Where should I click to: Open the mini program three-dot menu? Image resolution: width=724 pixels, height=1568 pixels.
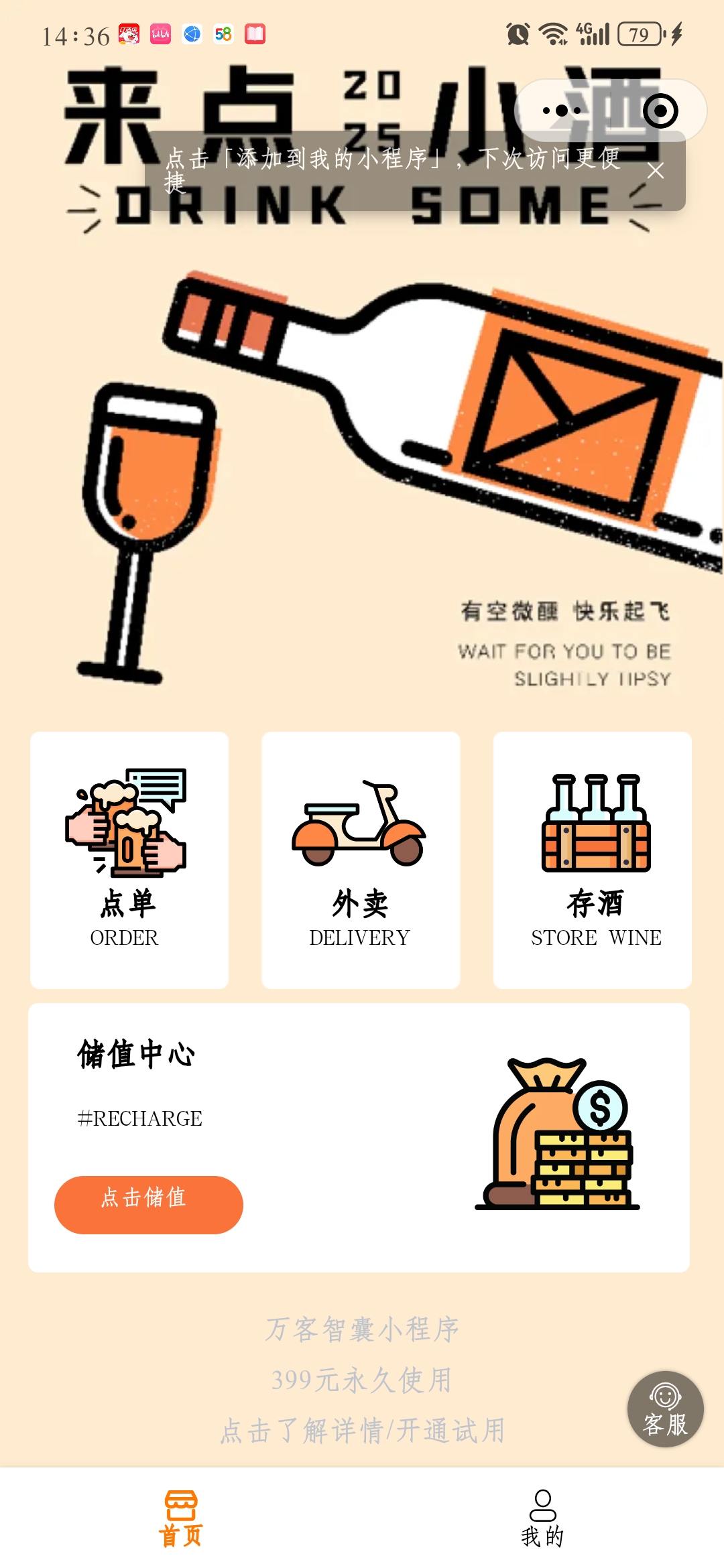(x=562, y=111)
